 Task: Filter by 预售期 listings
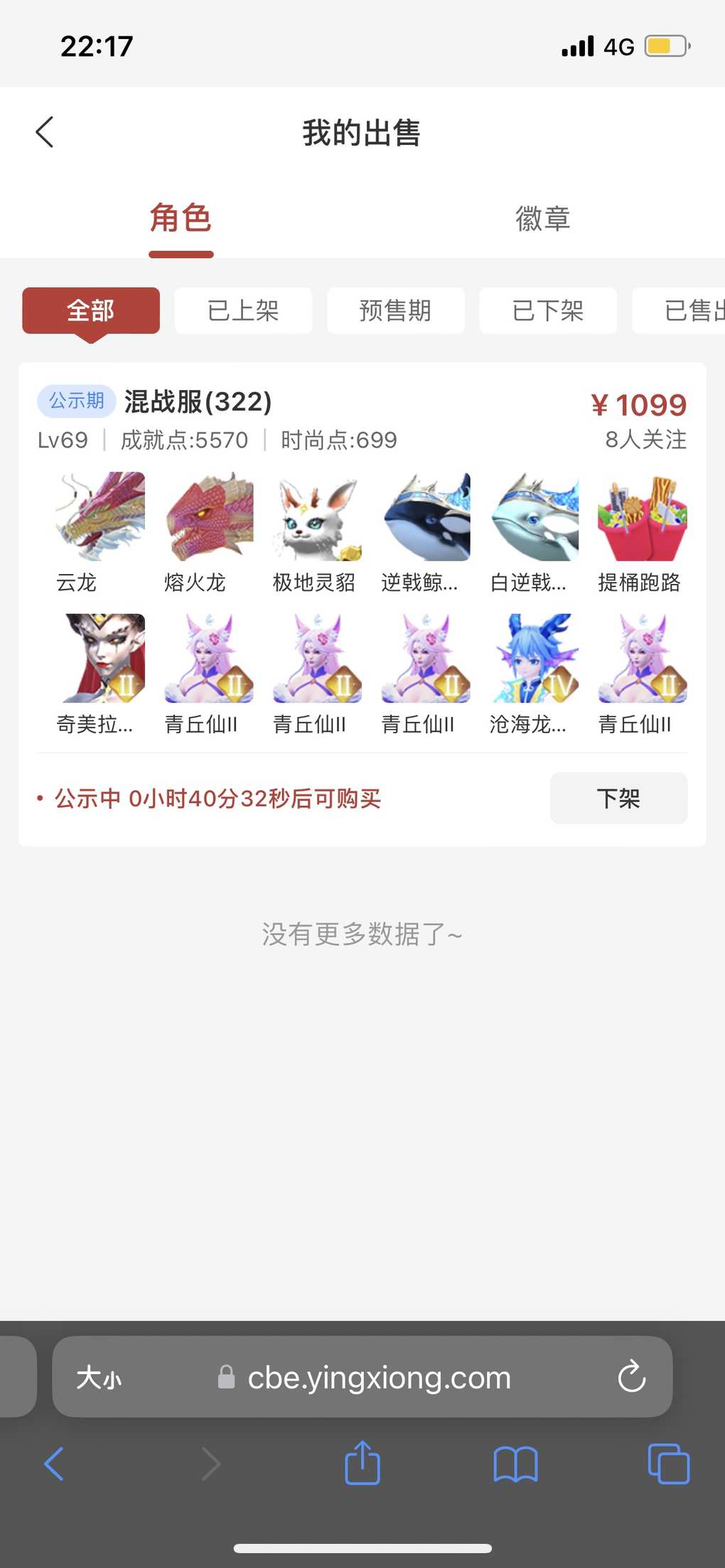395,310
